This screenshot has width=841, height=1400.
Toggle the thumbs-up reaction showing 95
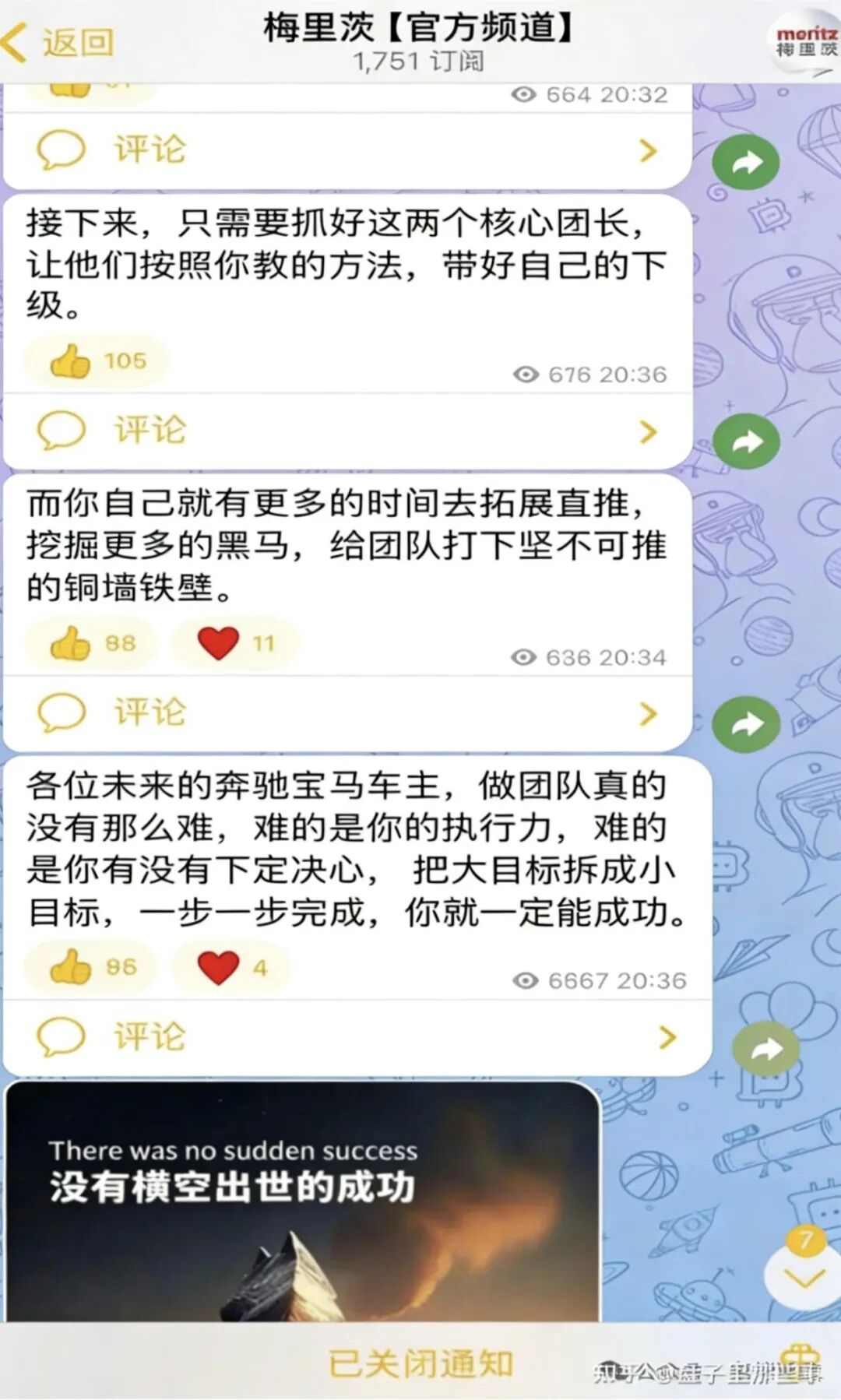point(90,966)
